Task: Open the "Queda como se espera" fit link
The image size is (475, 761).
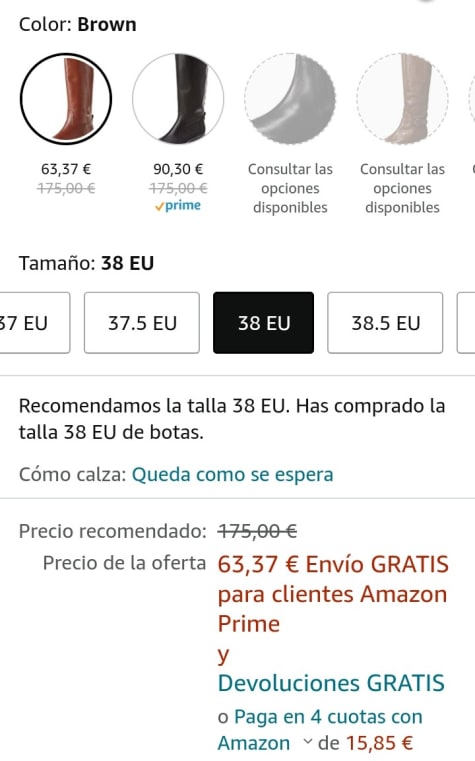Action: coord(232,474)
